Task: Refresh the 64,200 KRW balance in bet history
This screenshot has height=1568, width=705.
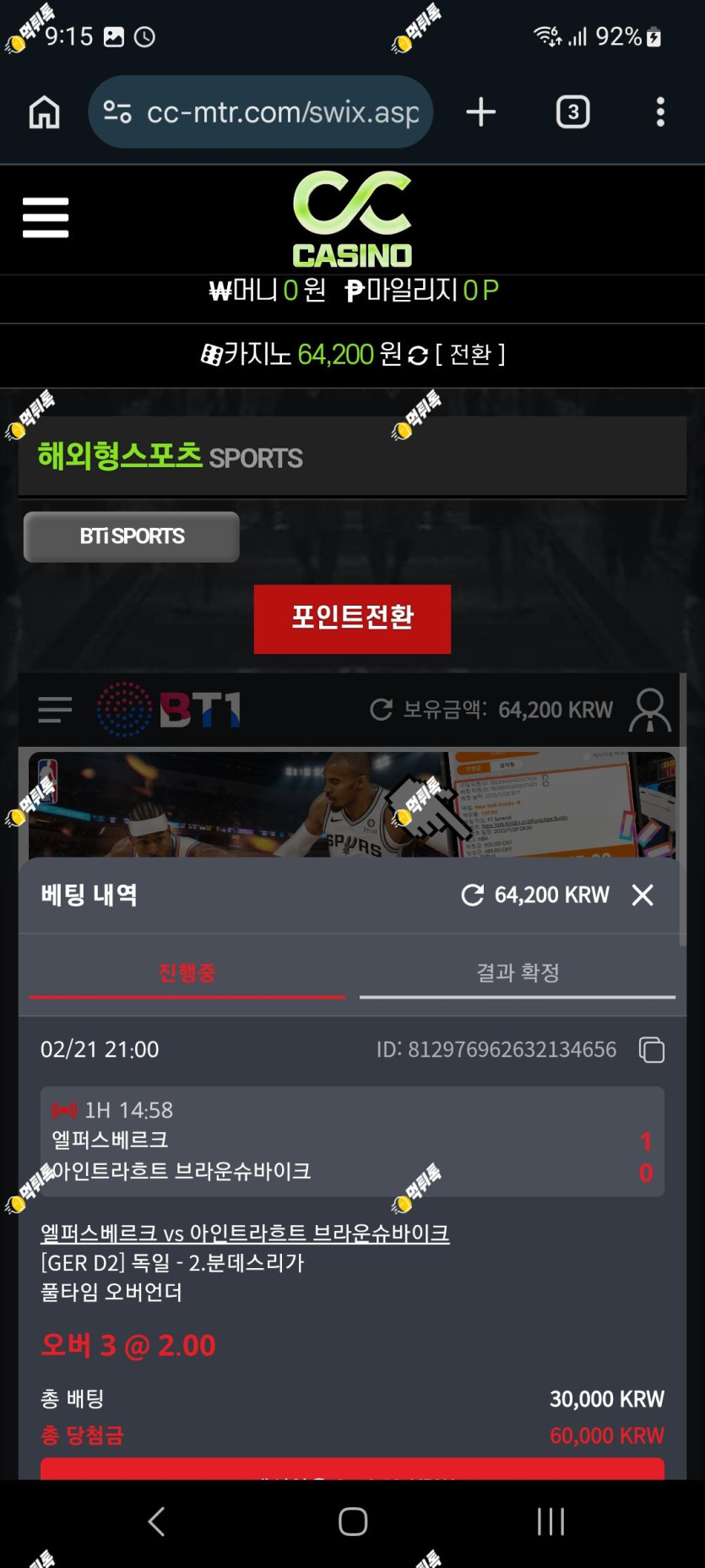Action: [473, 895]
